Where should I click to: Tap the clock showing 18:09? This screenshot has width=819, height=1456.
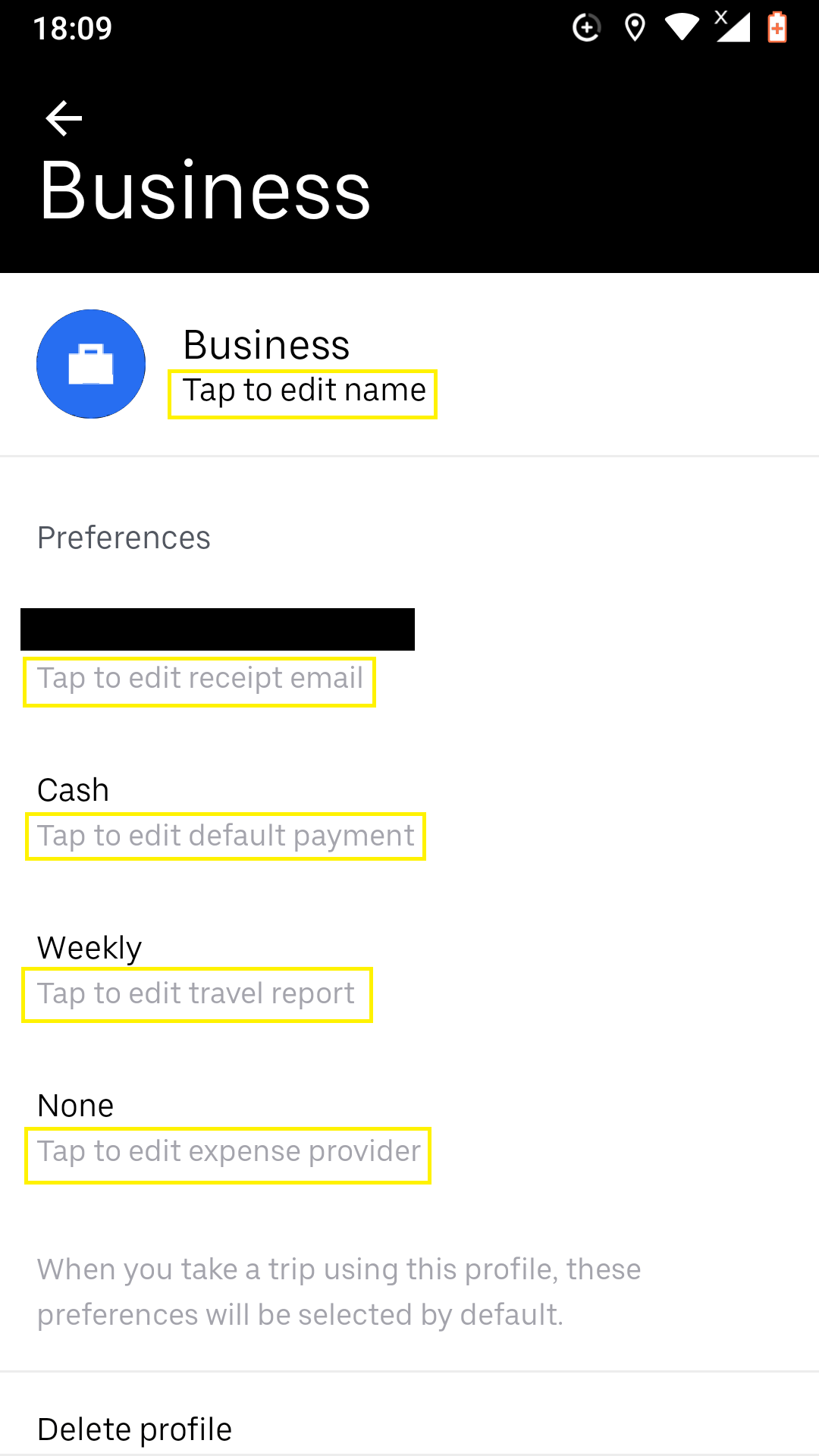(72, 29)
